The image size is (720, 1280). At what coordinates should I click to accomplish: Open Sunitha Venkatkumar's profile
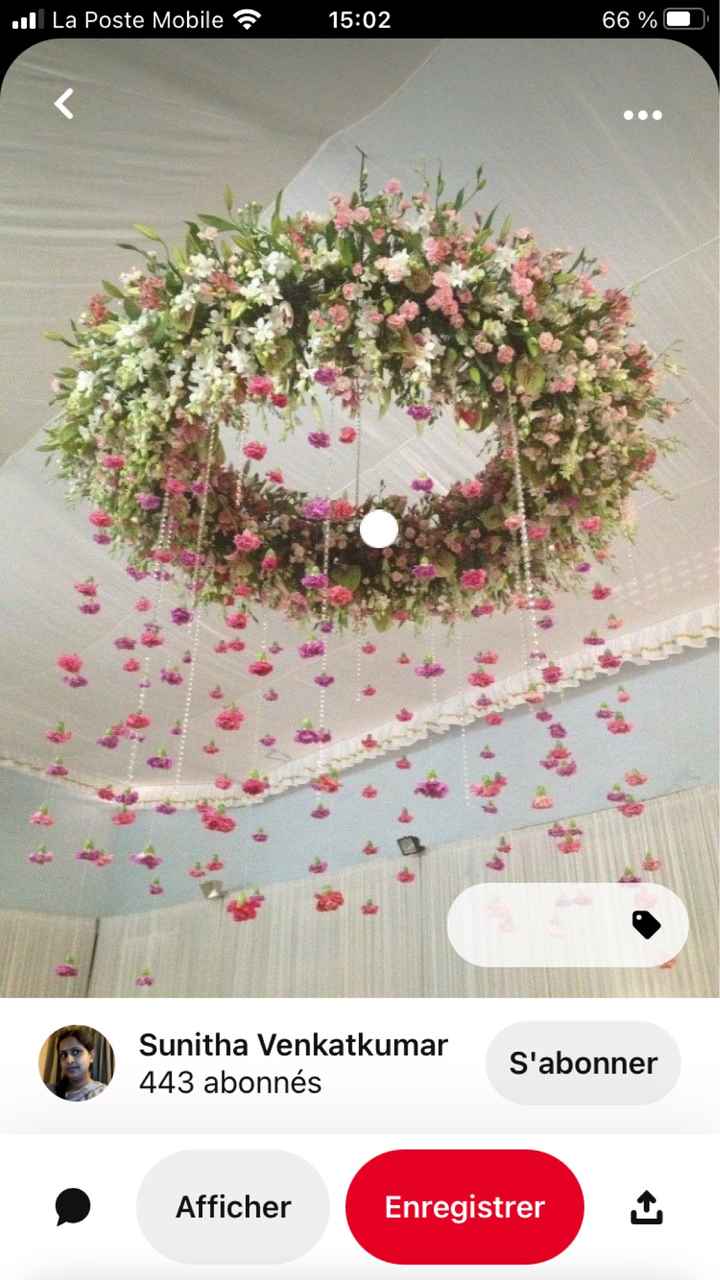tap(292, 1045)
